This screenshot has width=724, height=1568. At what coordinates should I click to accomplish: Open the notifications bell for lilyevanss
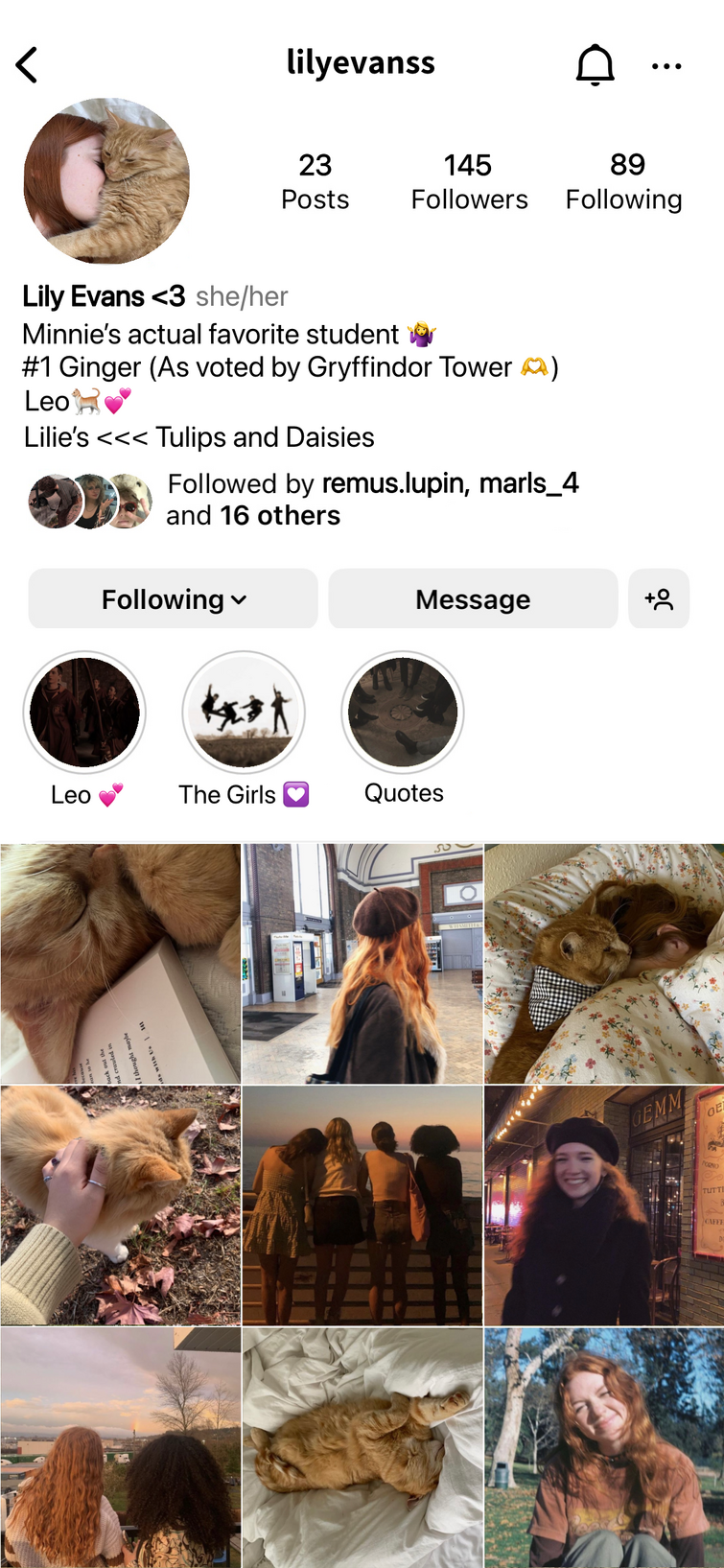tap(595, 65)
